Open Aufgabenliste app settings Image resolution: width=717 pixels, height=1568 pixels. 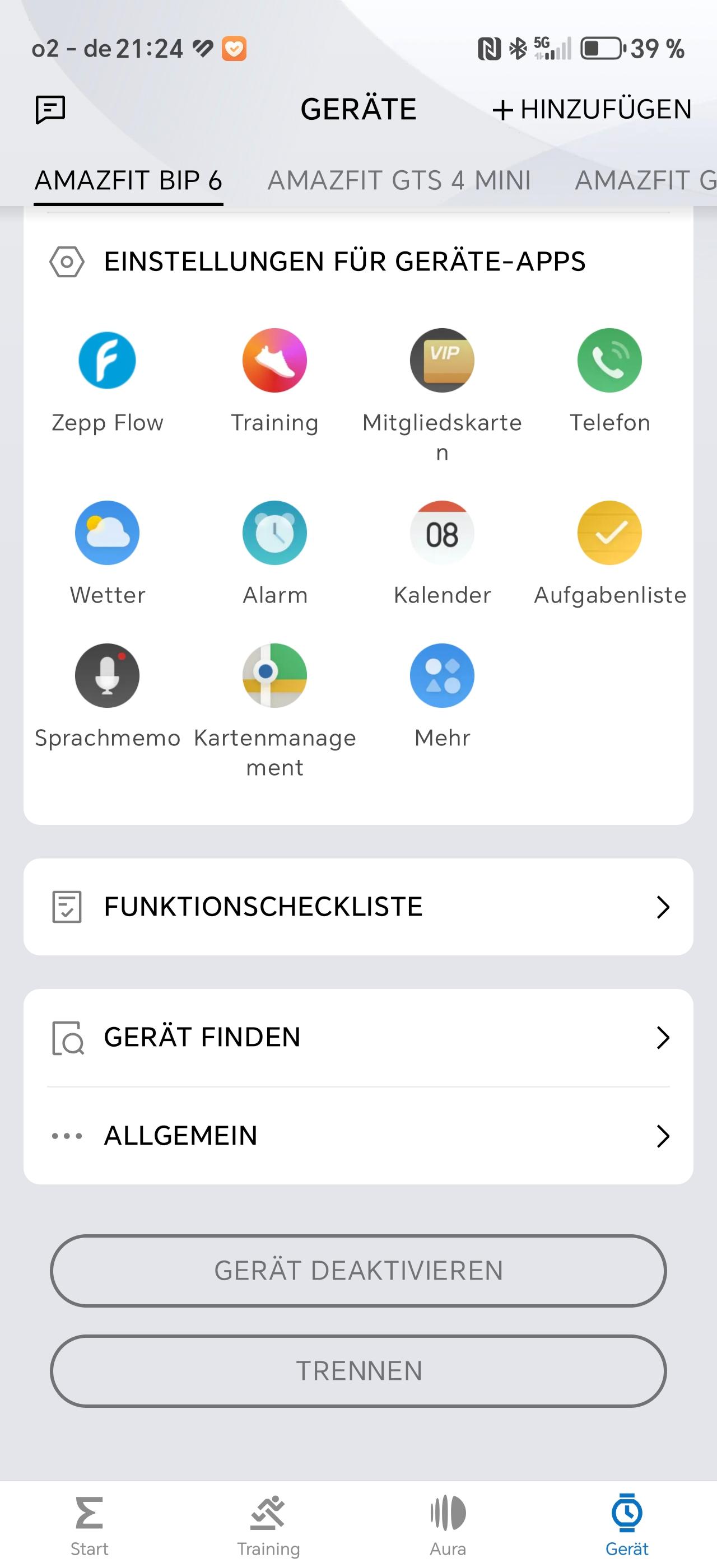tap(609, 553)
